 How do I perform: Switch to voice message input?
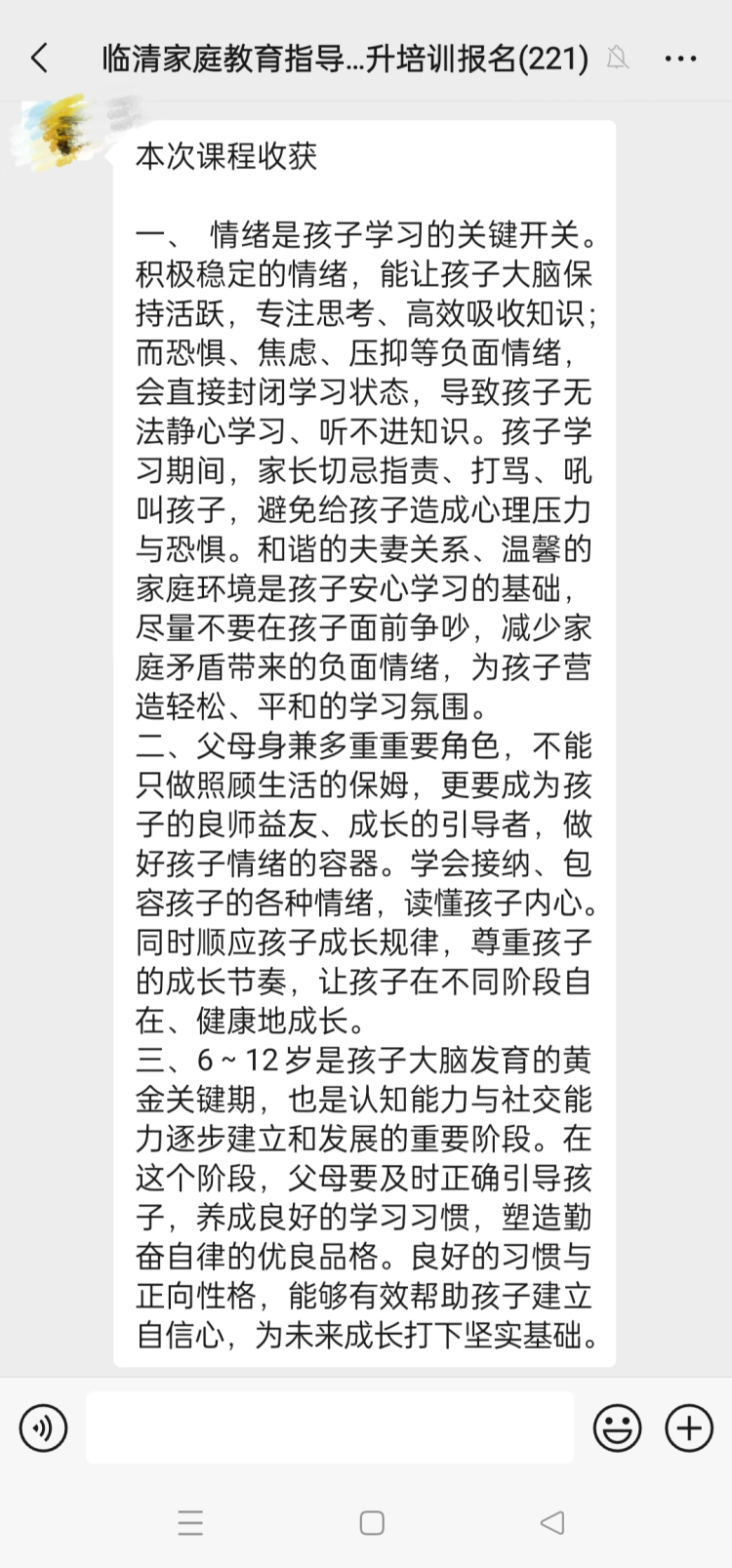tap(44, 1428)
